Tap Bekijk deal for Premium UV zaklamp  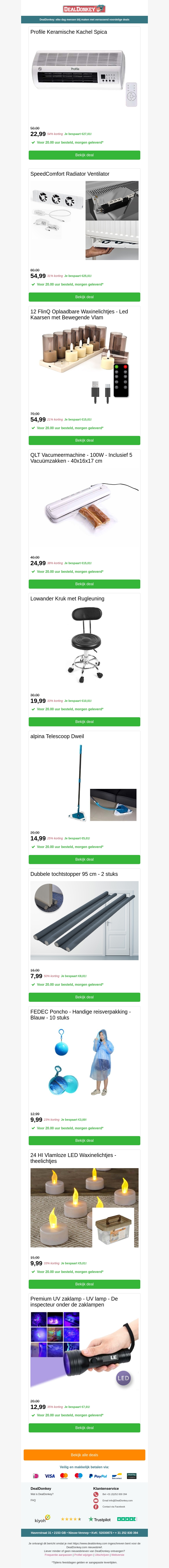(84, 1427)
